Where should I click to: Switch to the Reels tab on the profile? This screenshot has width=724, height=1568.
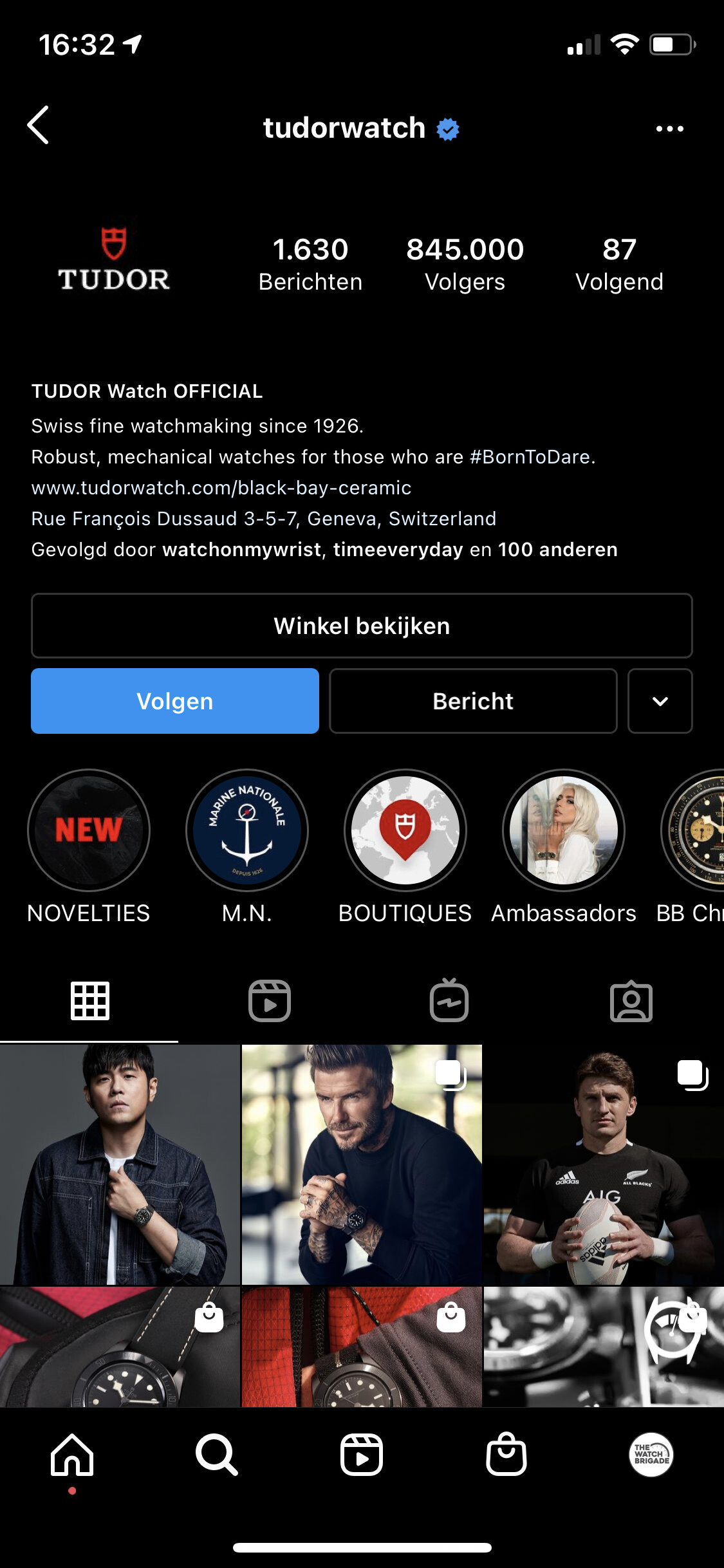pyautogui.click(x=270, y=1001)
